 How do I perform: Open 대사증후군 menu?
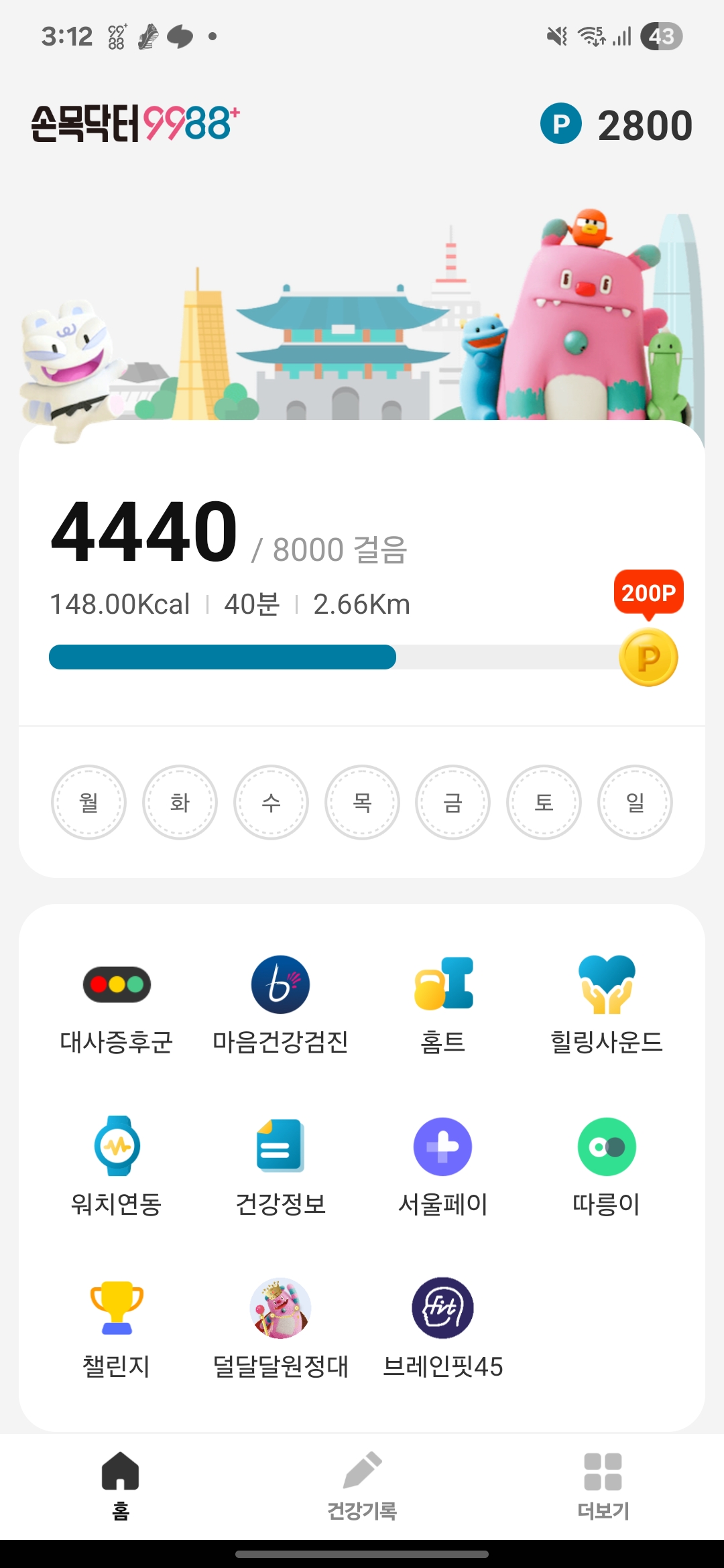pos(117,1004)
